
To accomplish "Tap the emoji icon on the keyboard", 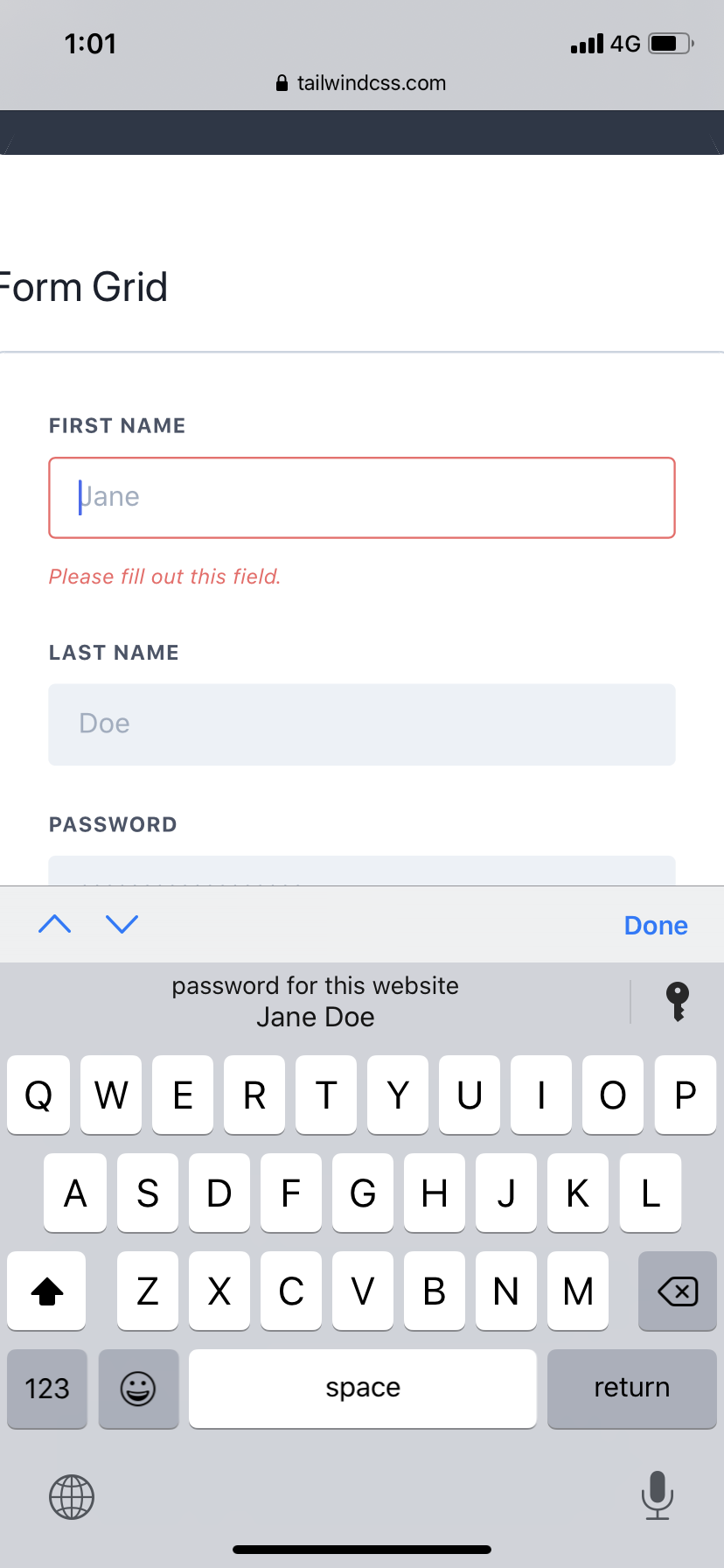I will tap(138, 1389).
